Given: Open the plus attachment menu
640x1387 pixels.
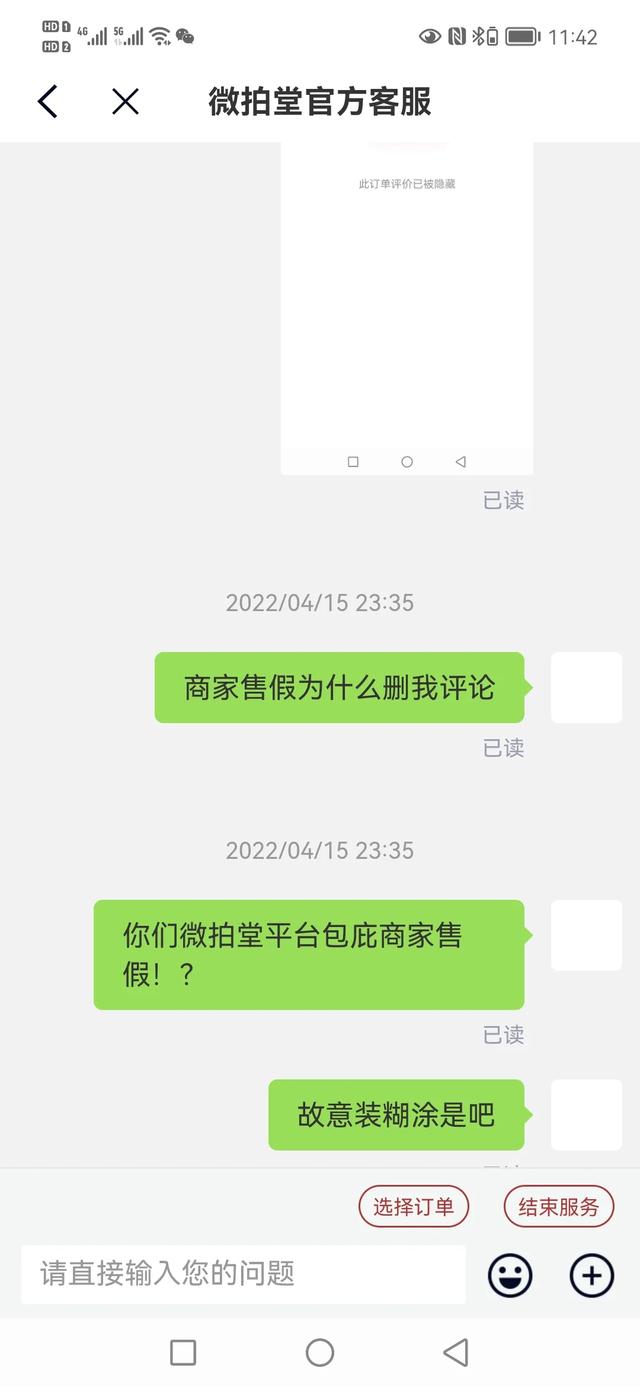Looking at the screenshot, I should (591, 1275).
